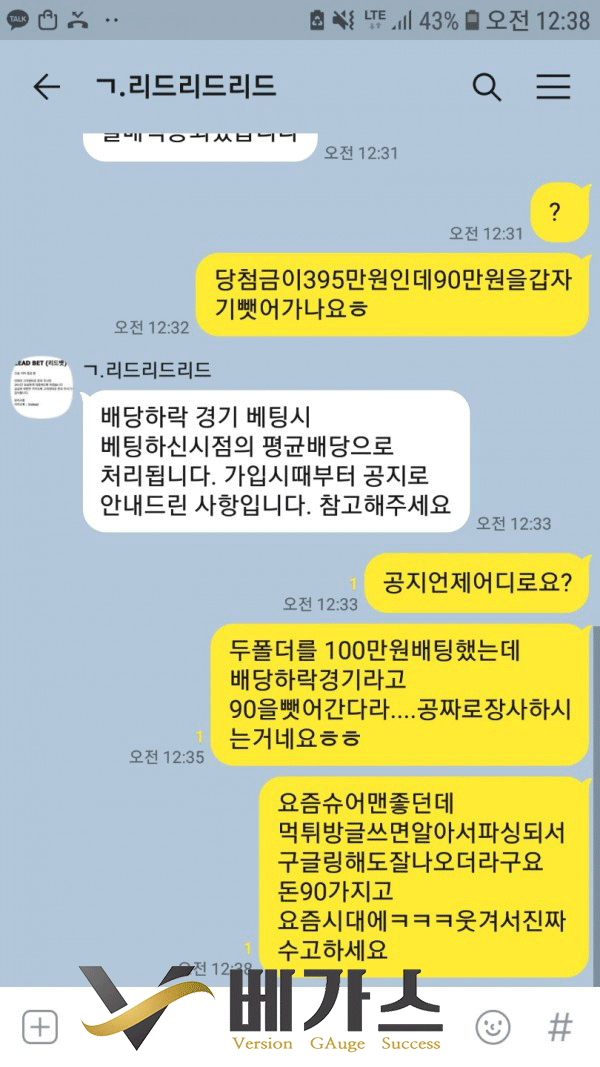Open the plus attachment menu
Image resolution: width=600 pixels, height=1067 pixels.
click(40, 1026)
